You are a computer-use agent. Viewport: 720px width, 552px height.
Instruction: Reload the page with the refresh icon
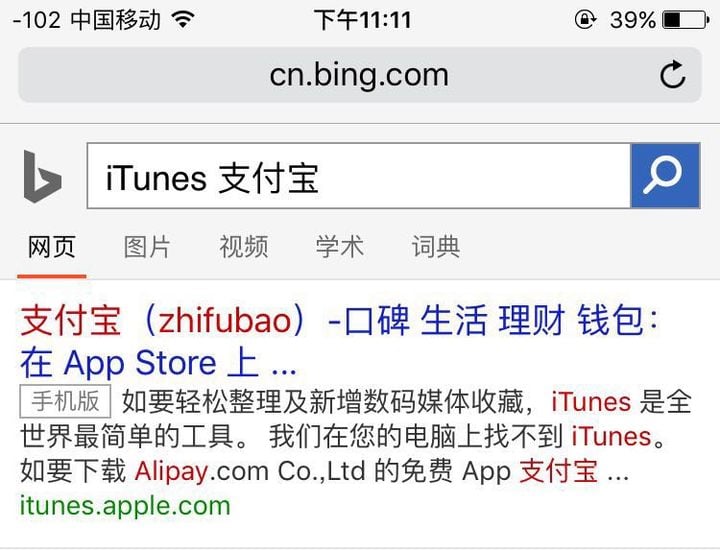pyautogui.click(x=673, y=75)
